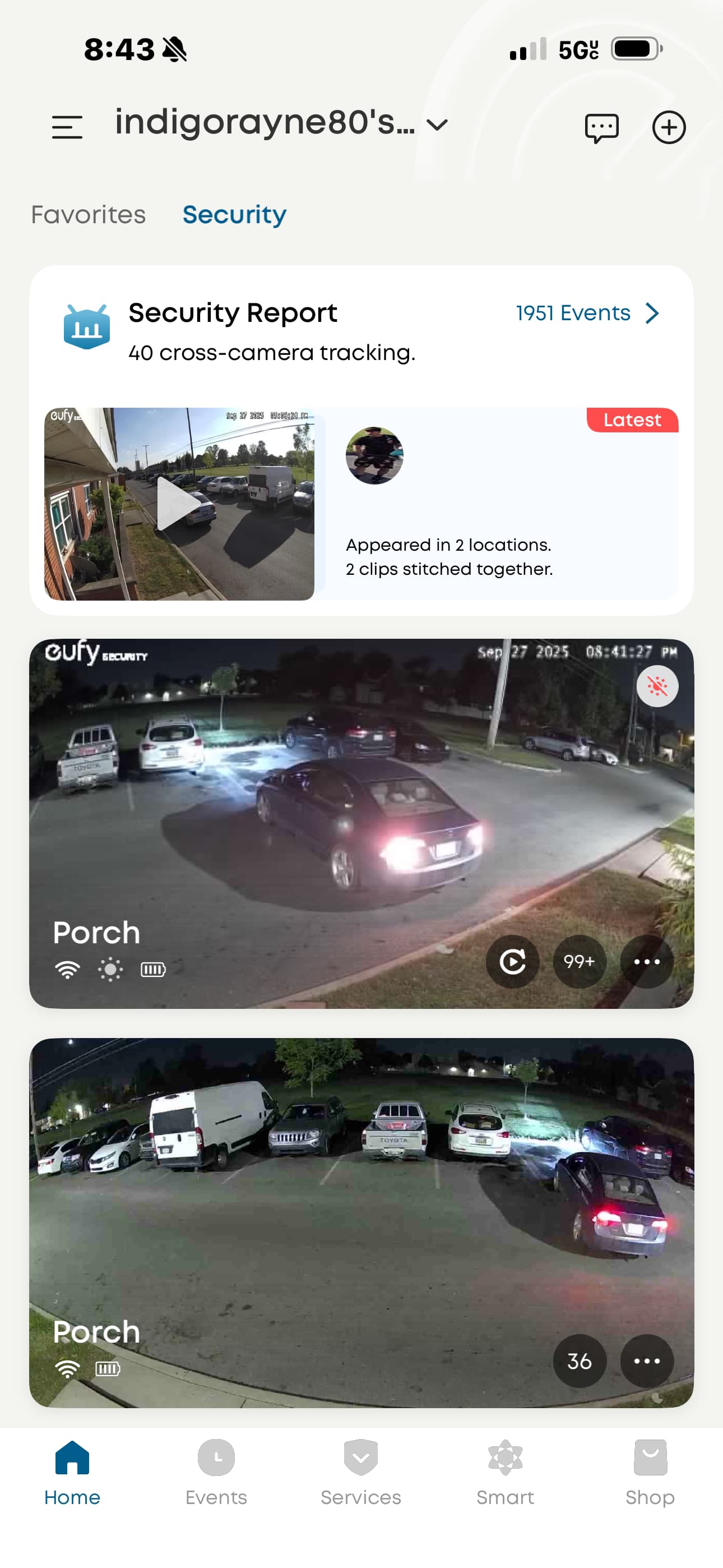Open the replay icon on Porch camera
Screen dimensions: 723x1568
click(x=512, y=962)
